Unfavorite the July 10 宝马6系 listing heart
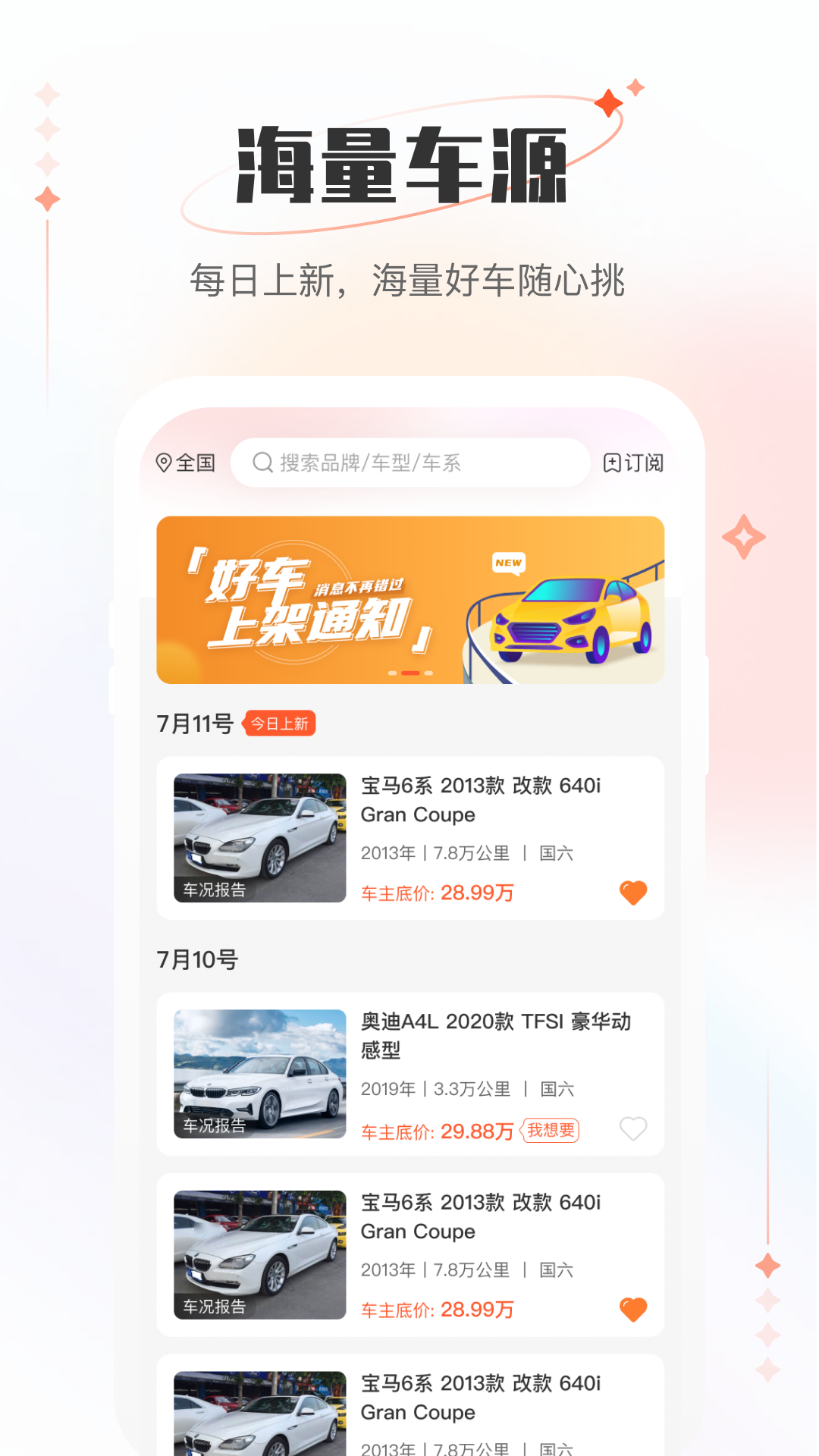The height and width of the screenshot is (1456, 819). point(635,1309)
